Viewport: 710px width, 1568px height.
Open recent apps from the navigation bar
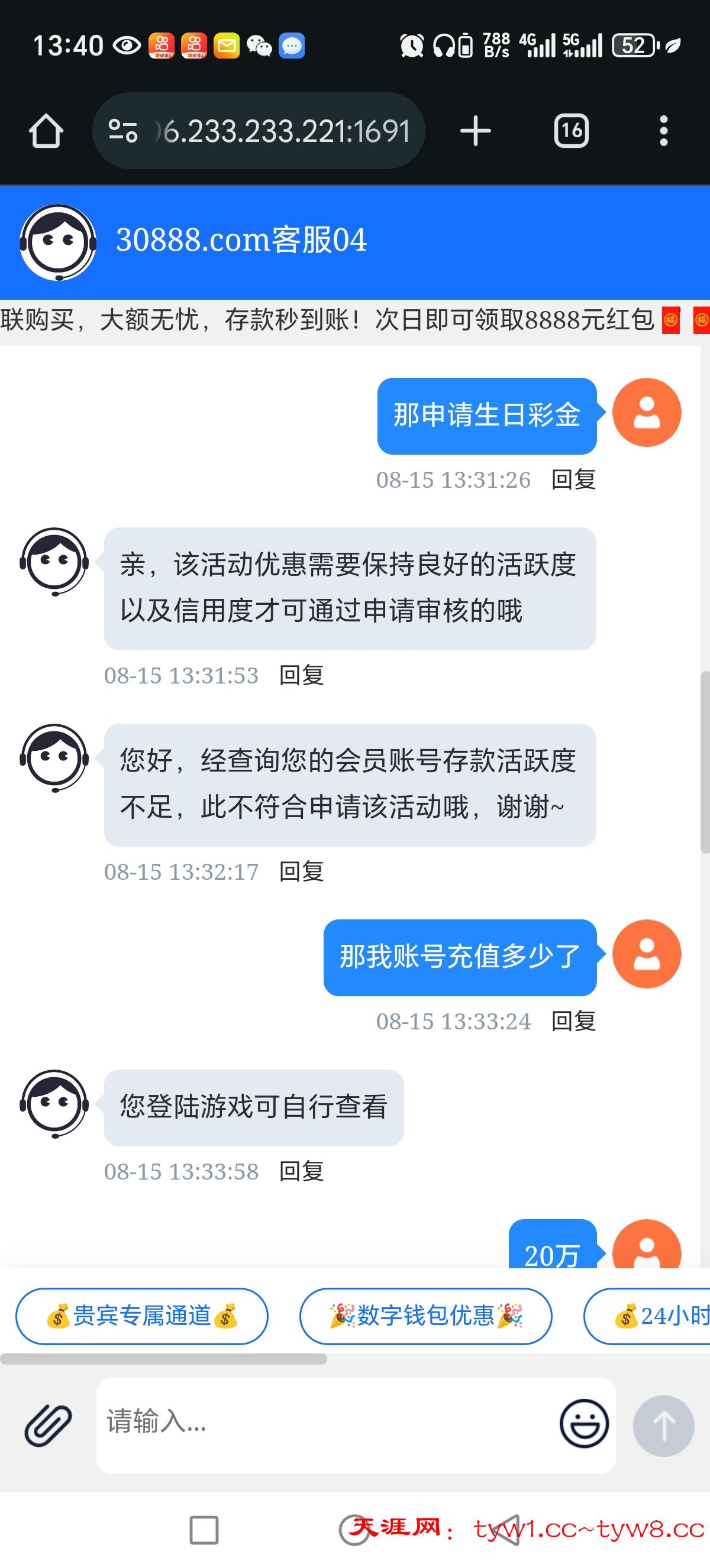click(204, 1530)
